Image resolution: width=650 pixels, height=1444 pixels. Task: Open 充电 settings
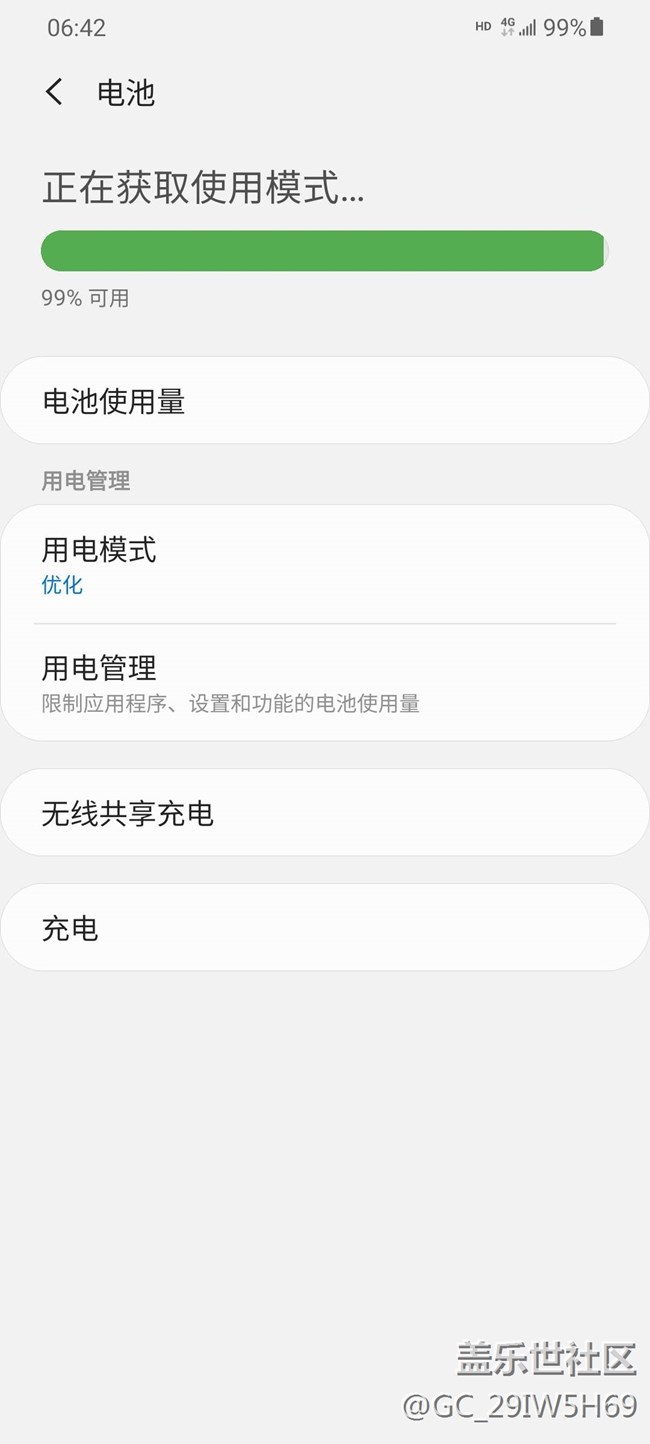(x=325, y=927)
